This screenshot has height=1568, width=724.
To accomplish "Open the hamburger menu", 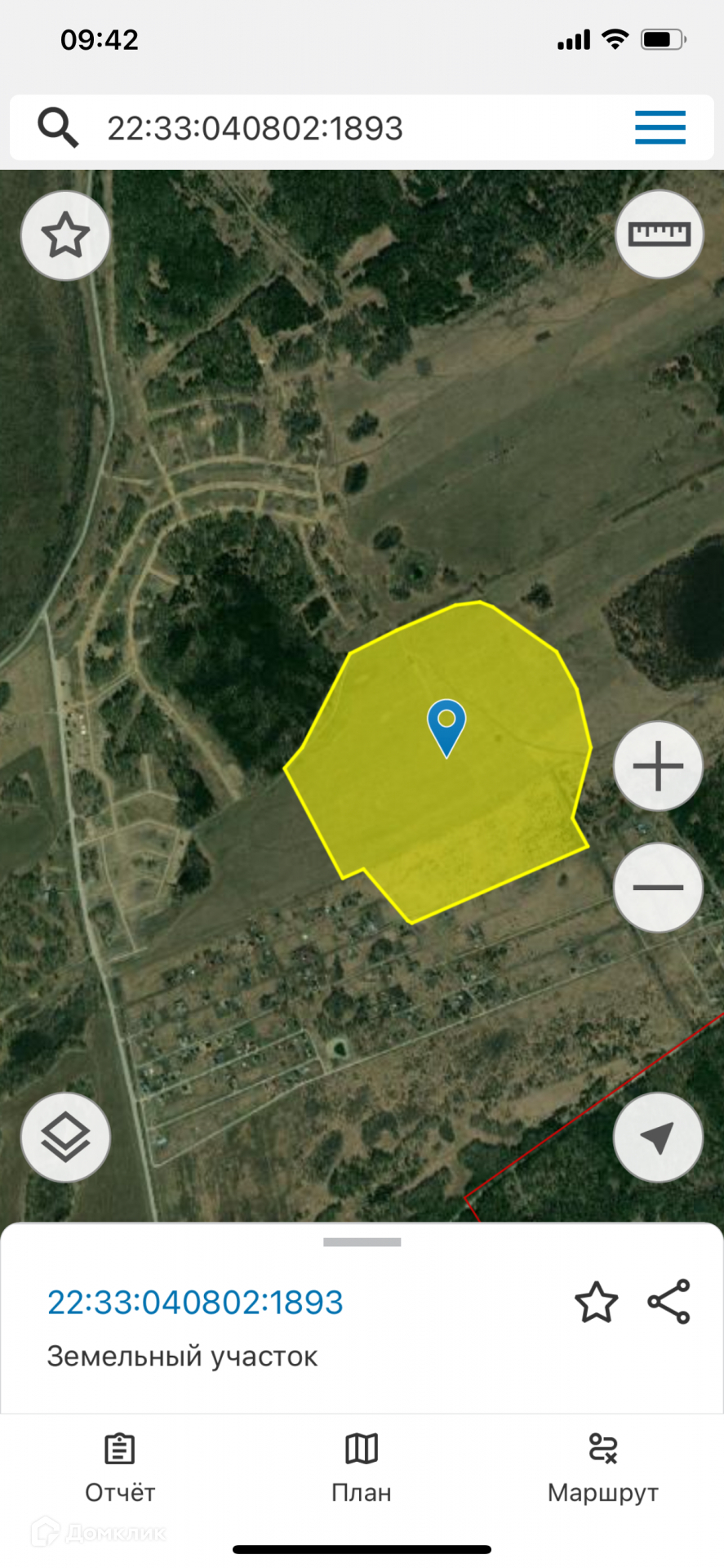I will click(660, 127).
